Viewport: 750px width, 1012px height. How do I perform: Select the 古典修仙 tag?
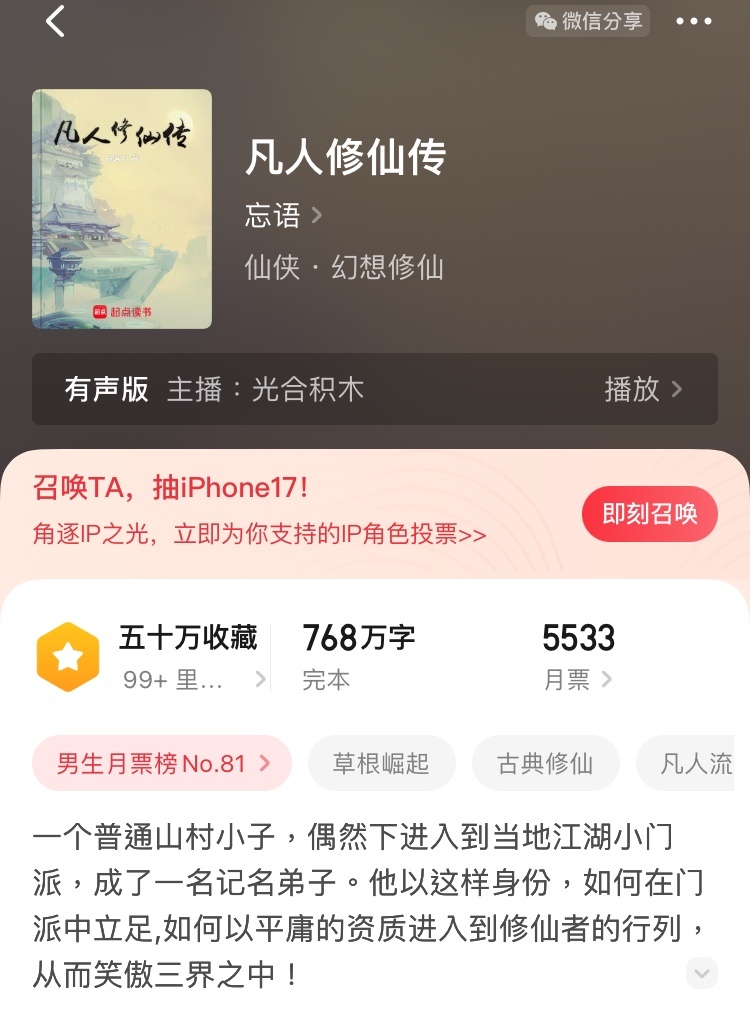tap(545, 764)
